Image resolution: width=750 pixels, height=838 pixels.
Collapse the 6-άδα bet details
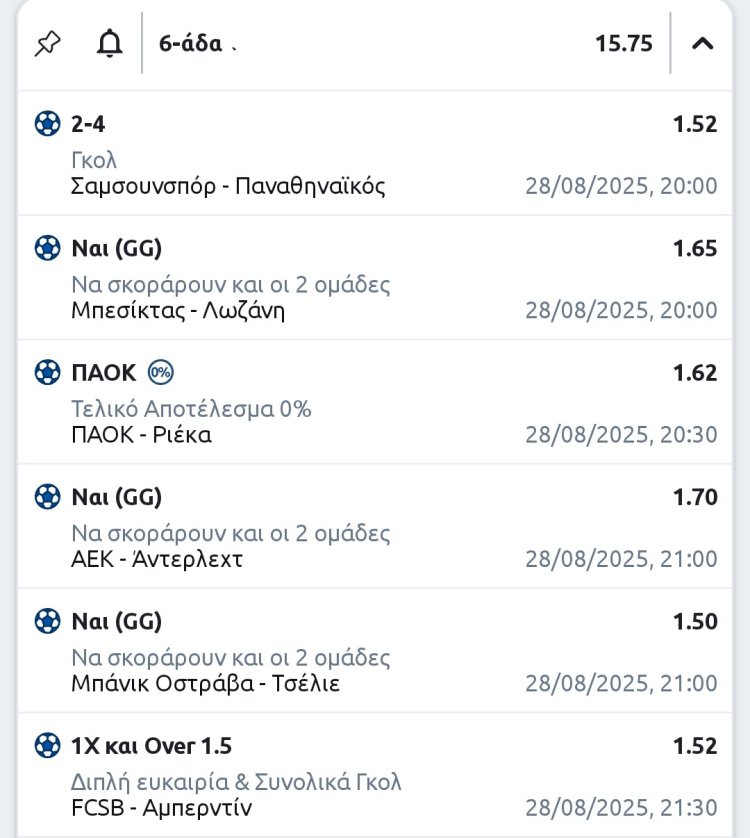tap(703, 43)
